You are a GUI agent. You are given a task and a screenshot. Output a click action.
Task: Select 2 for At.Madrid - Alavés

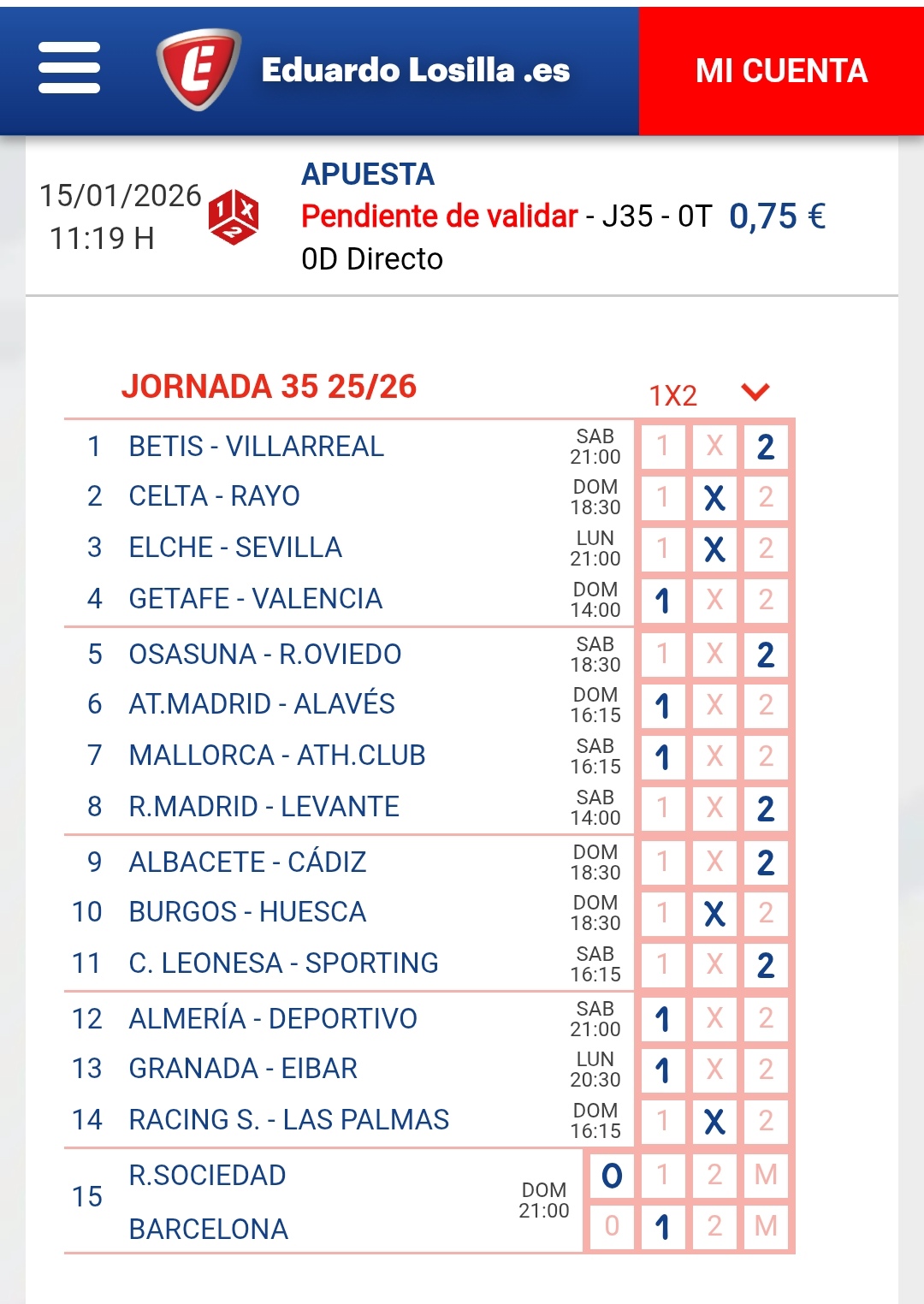click(766, 705)
